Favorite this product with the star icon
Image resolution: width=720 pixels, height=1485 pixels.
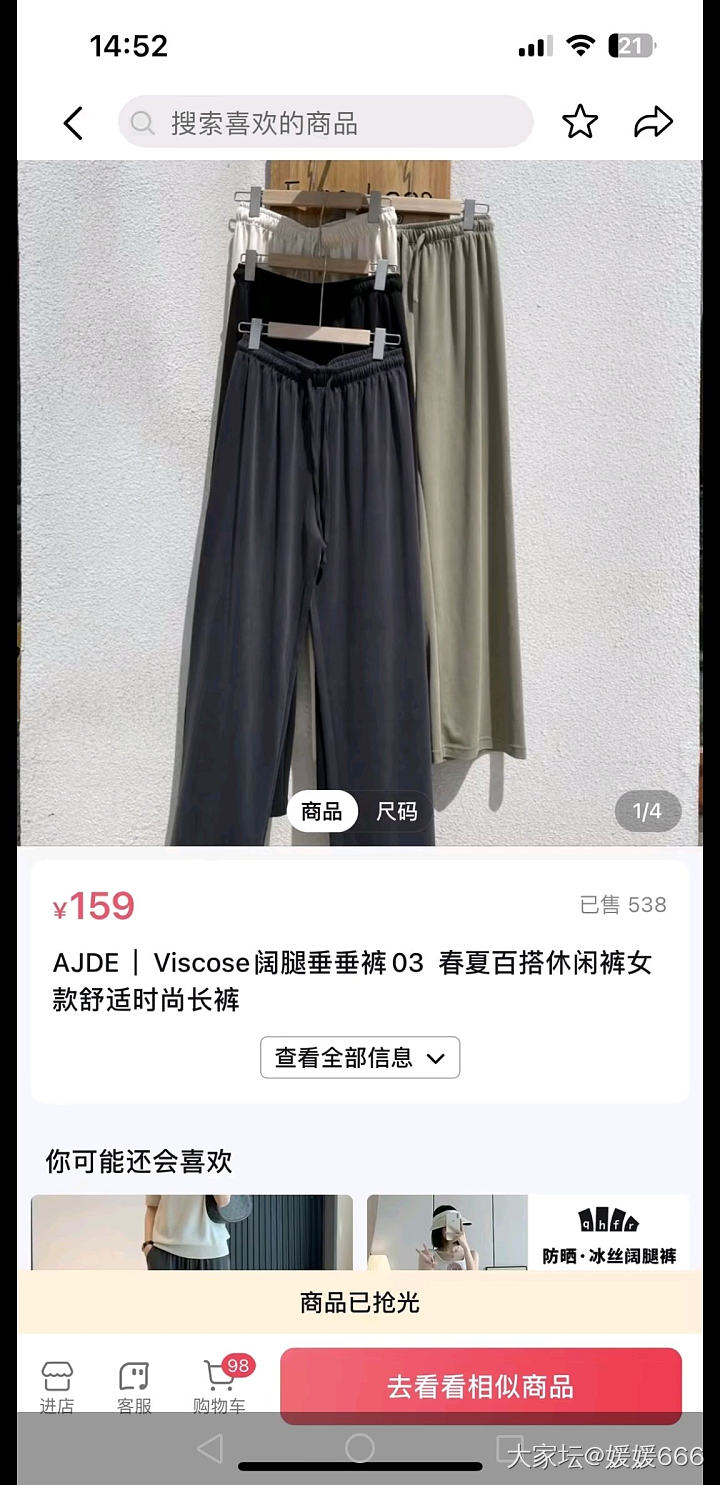coord(580,123)
